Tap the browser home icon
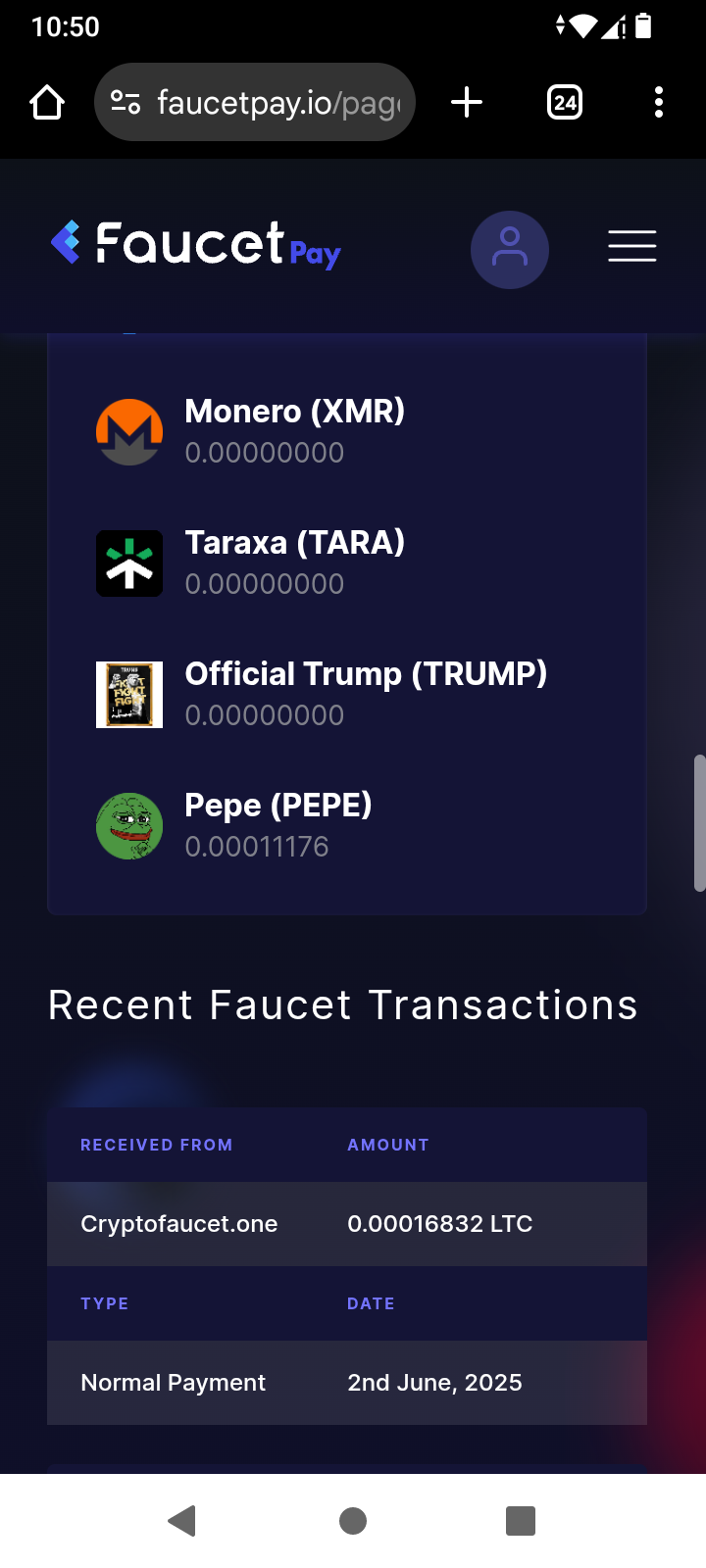This screenshot has height=1568, width=706. click(x=47, y=102)
